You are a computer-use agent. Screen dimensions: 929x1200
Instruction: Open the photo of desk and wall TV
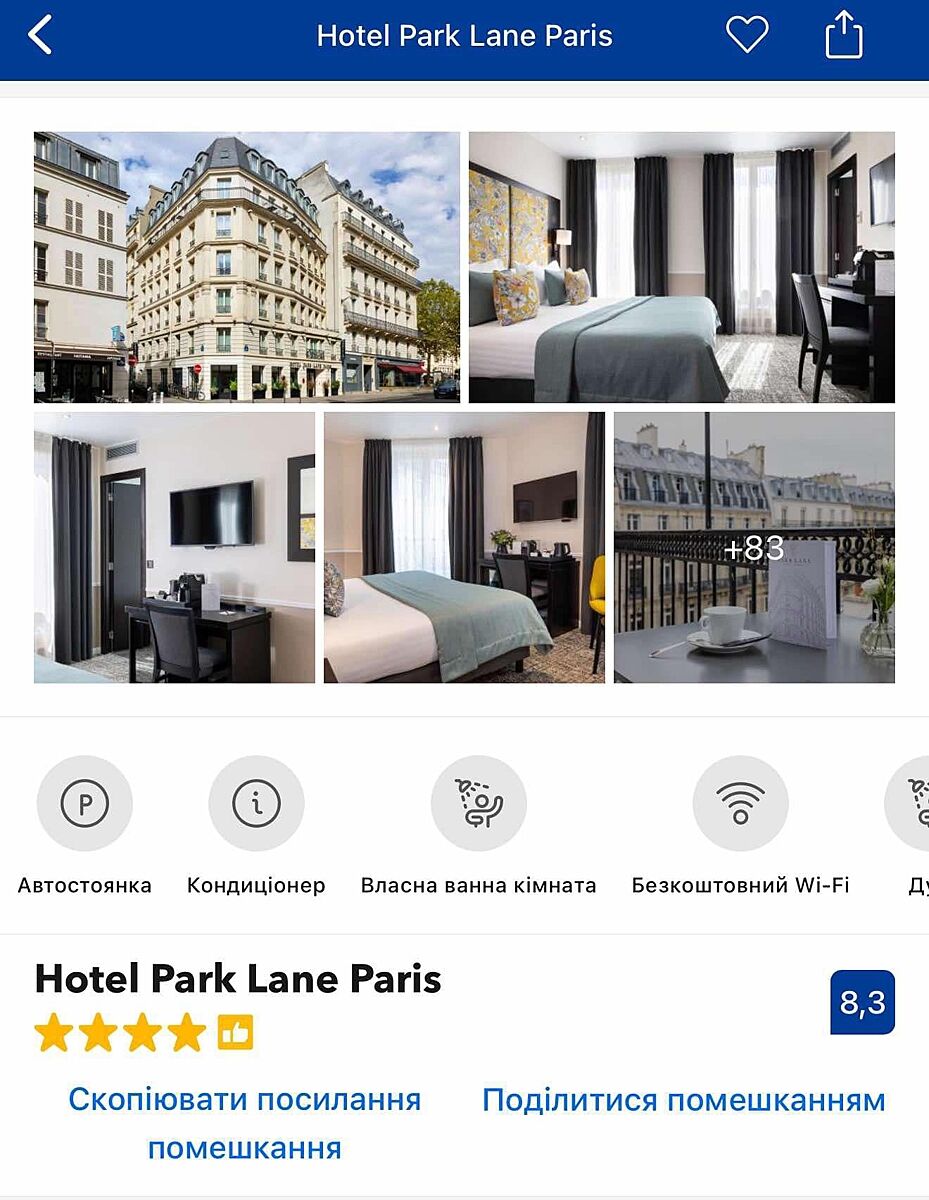pyautogui.click(x=174, y=548)
